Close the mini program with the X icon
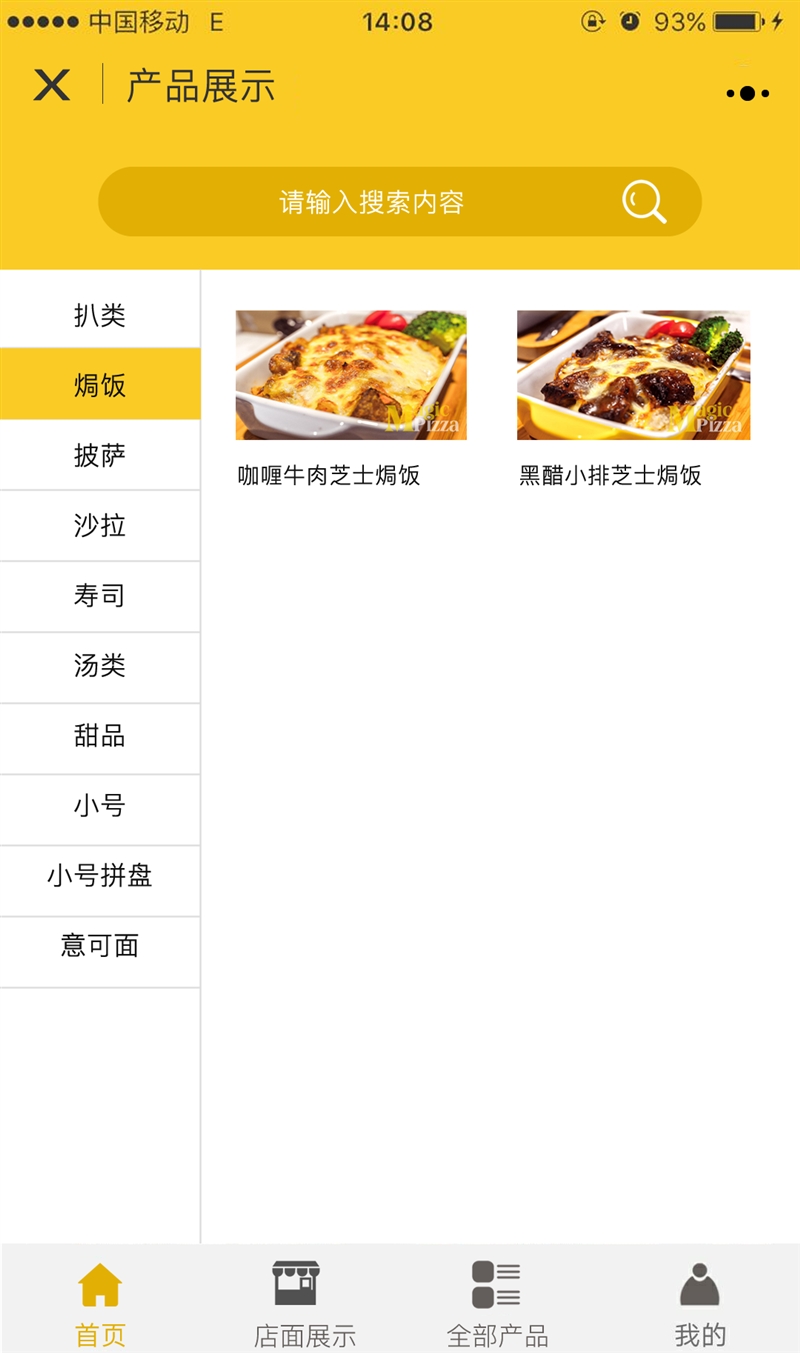Viewport: 800px width, 1353px height. [51, 86]
